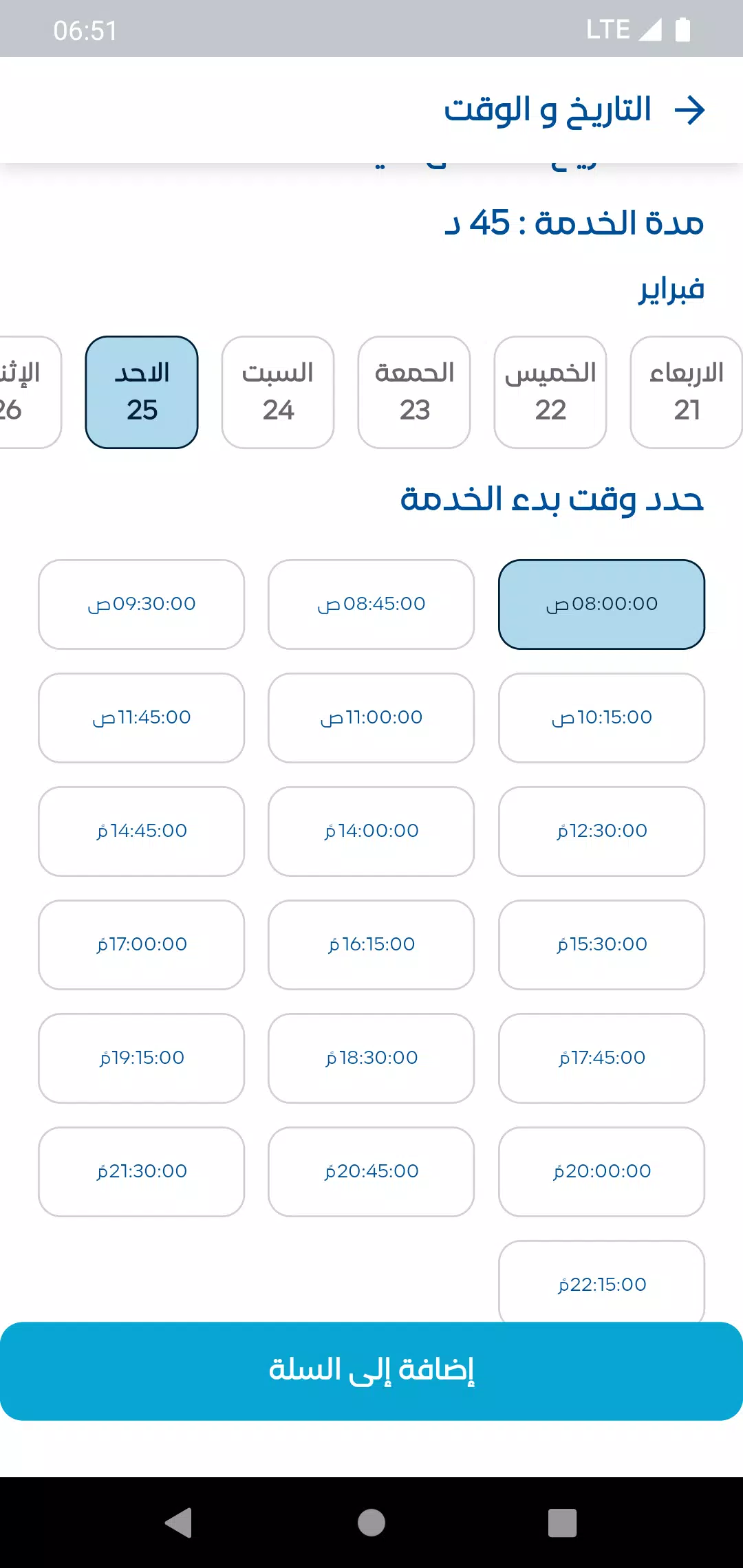Viewport: 743px width, 1568px height.
Task: Pick Friday 23 date
Action: [x=414, y=392]
